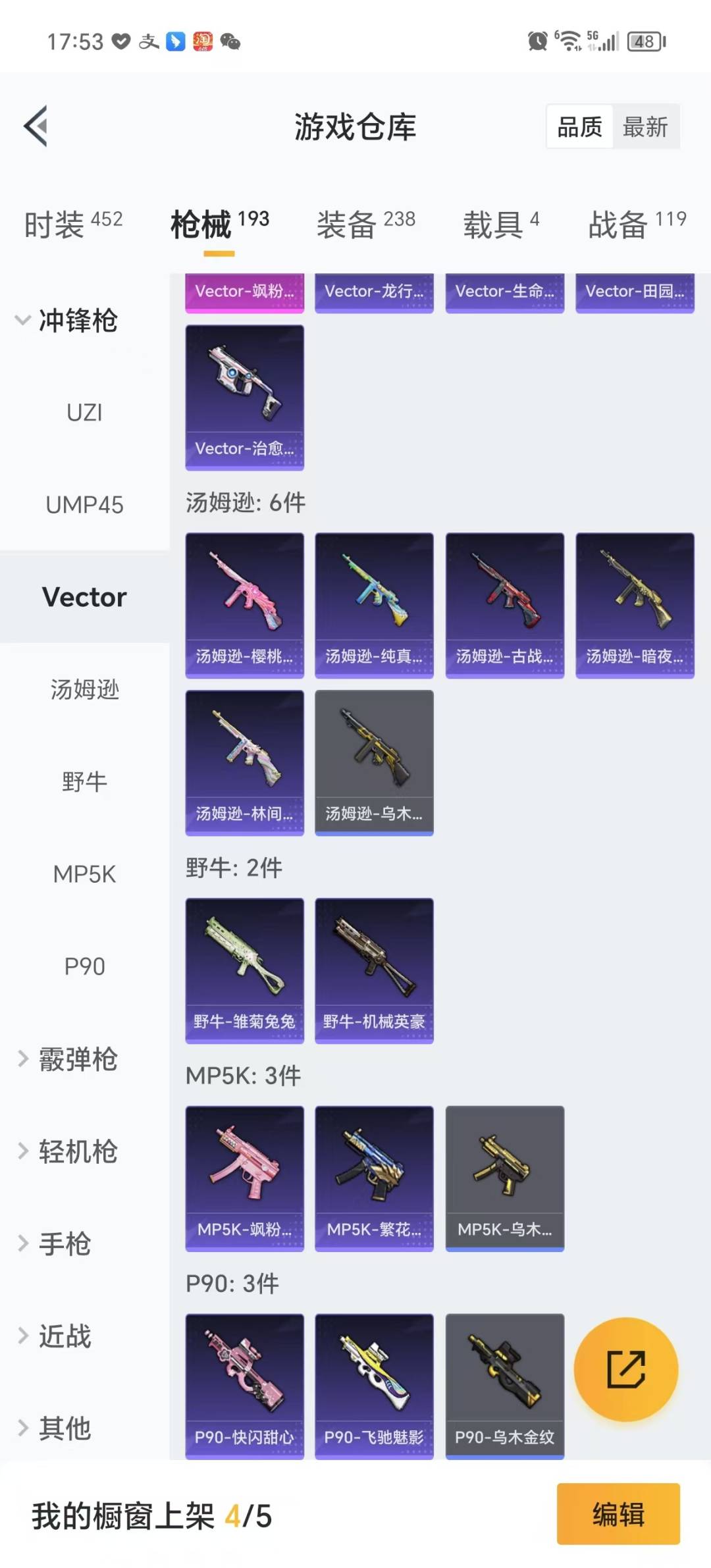Open the 战备 tab
This screenshot has width=711, height=1568.
pos(637,224)
